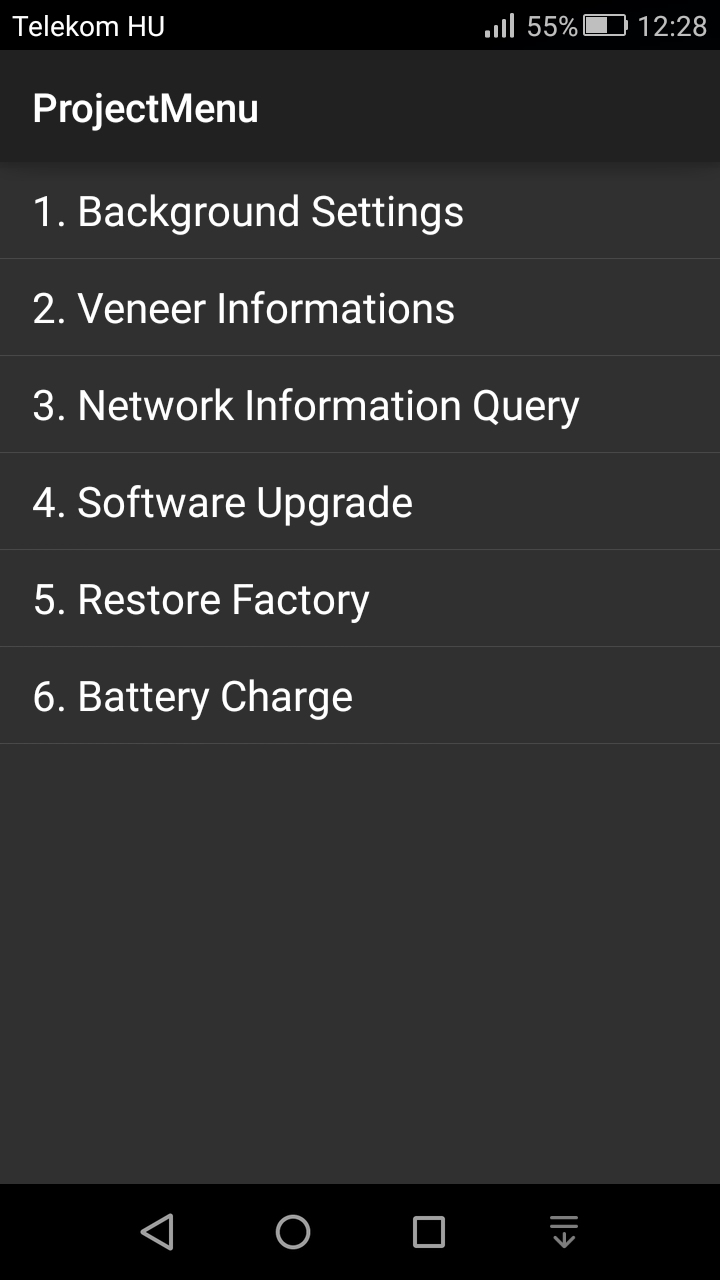Tap the home button
This screenshot has width=720, height=1280.
click(293, 1232)
